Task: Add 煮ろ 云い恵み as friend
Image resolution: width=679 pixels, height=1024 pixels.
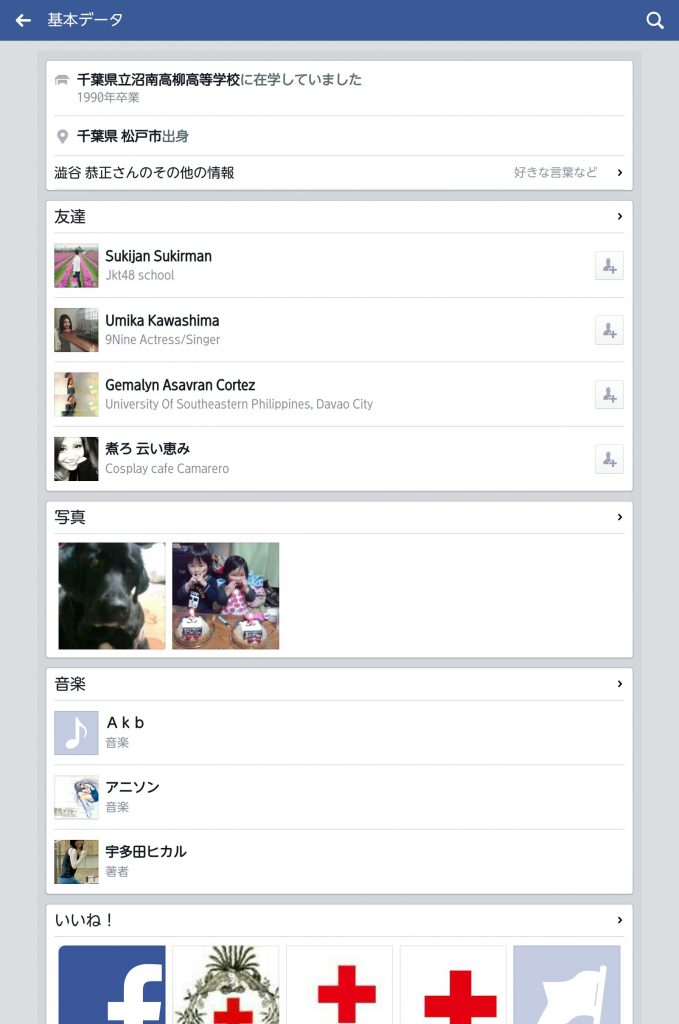Action: (609, 459)
